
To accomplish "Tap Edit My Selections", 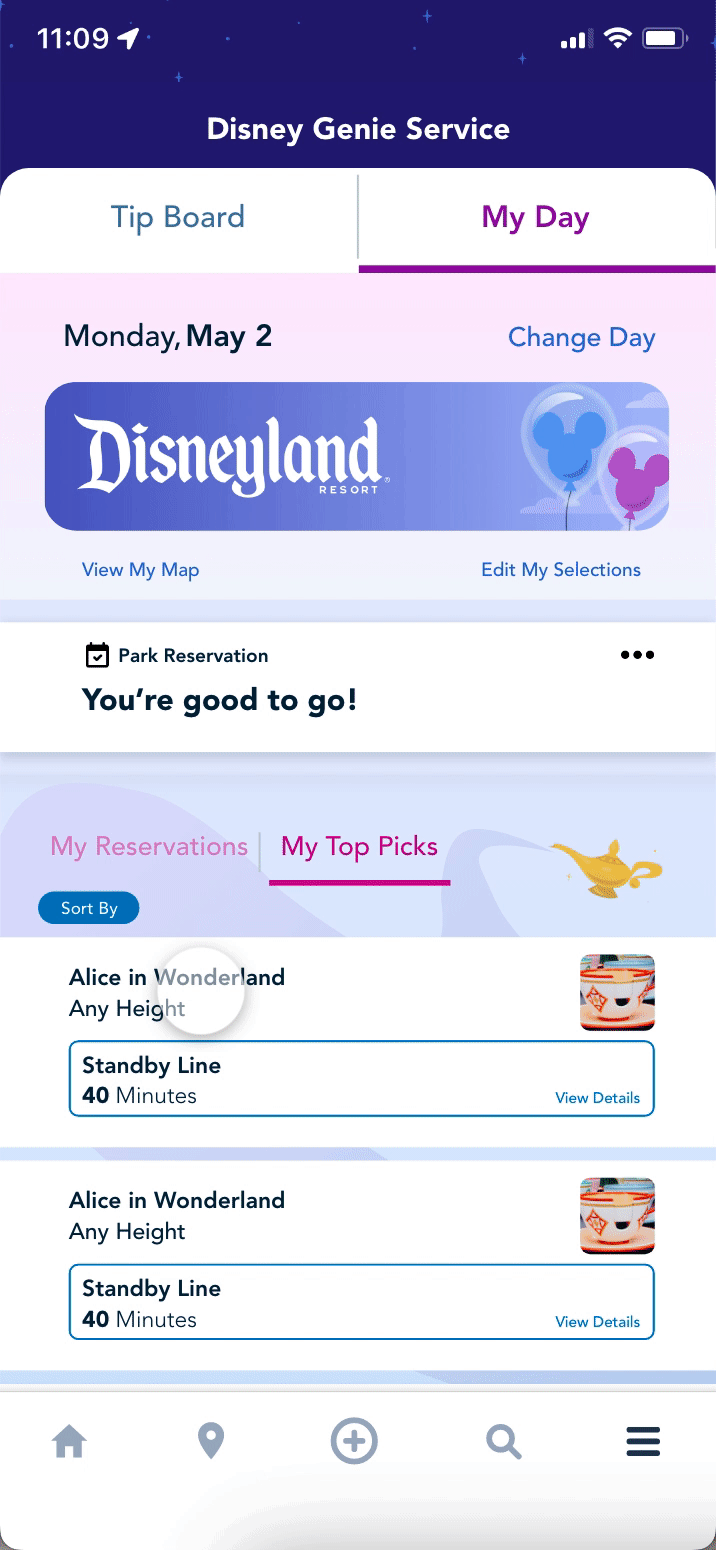I will 561,570.
